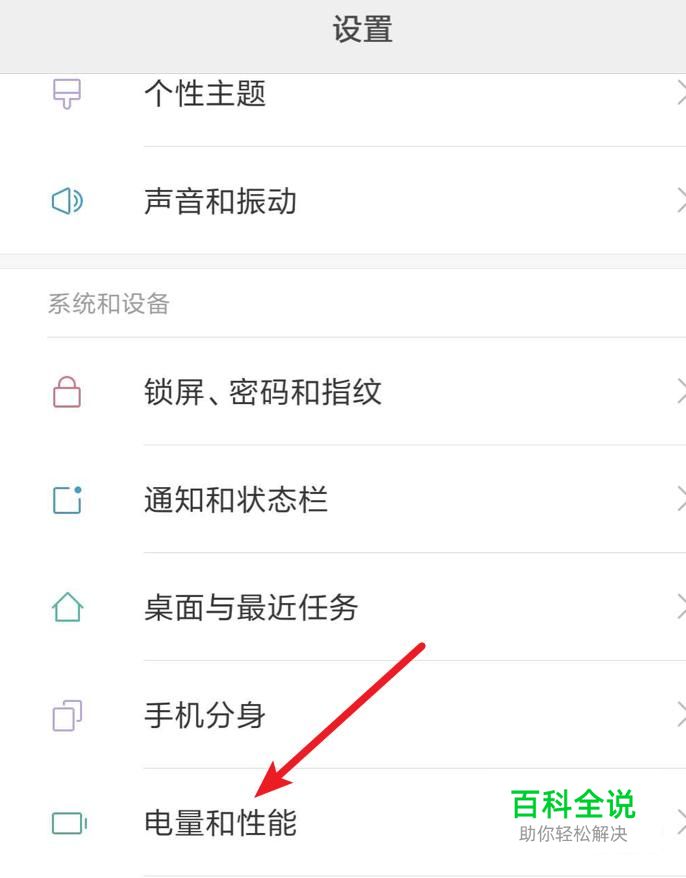686x878 pixels.
Task: Open 电量和性能 settings
Action: 220,823
